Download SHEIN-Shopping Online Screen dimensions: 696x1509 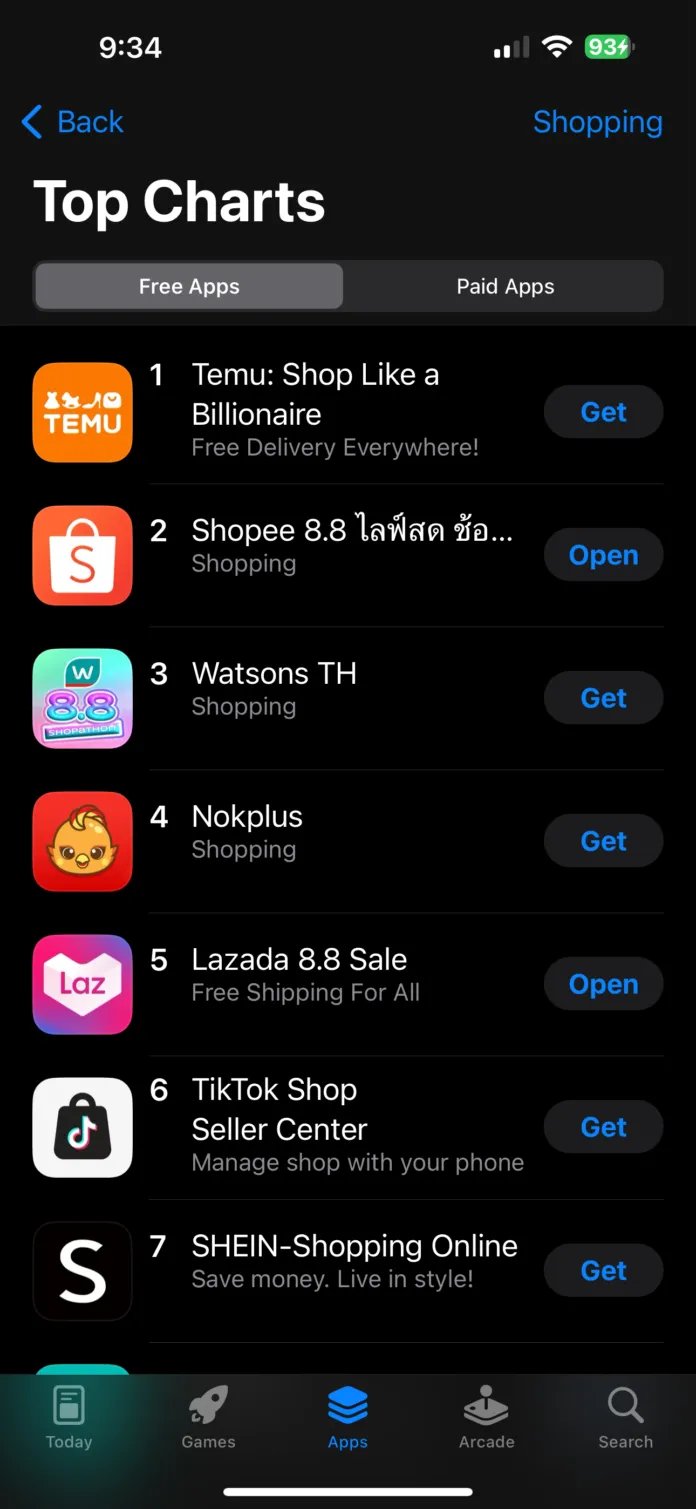(603, 1270)
